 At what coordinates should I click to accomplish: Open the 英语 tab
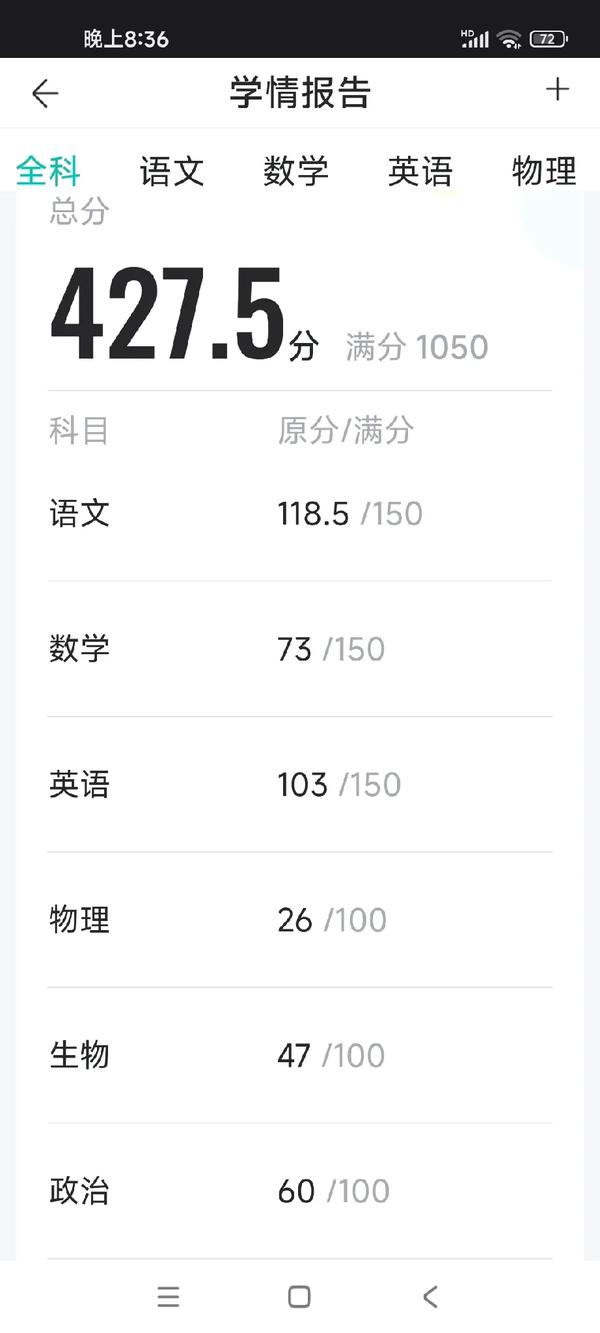[x=420, y=171]
